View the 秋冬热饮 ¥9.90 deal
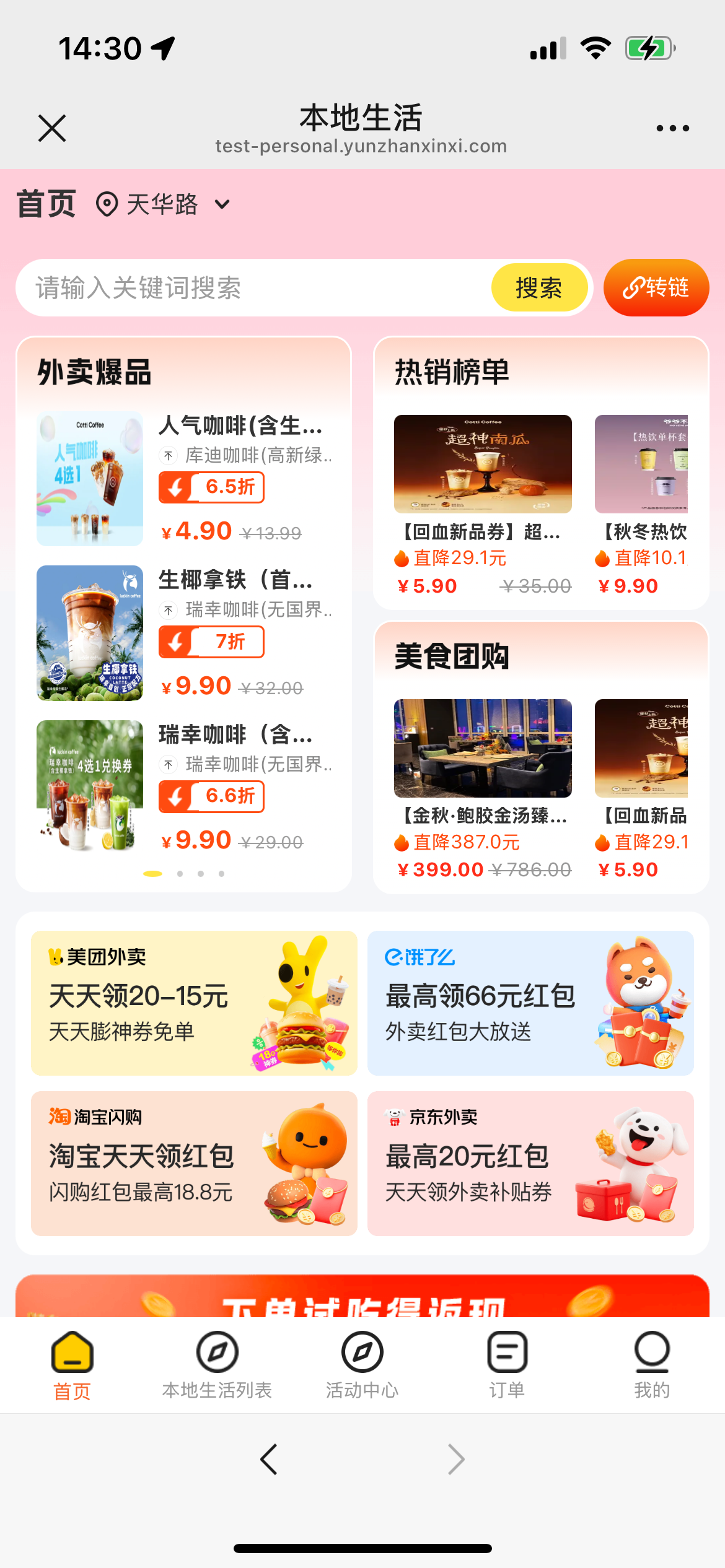This screenshot has width=725, height=1568. pos(642,503)
